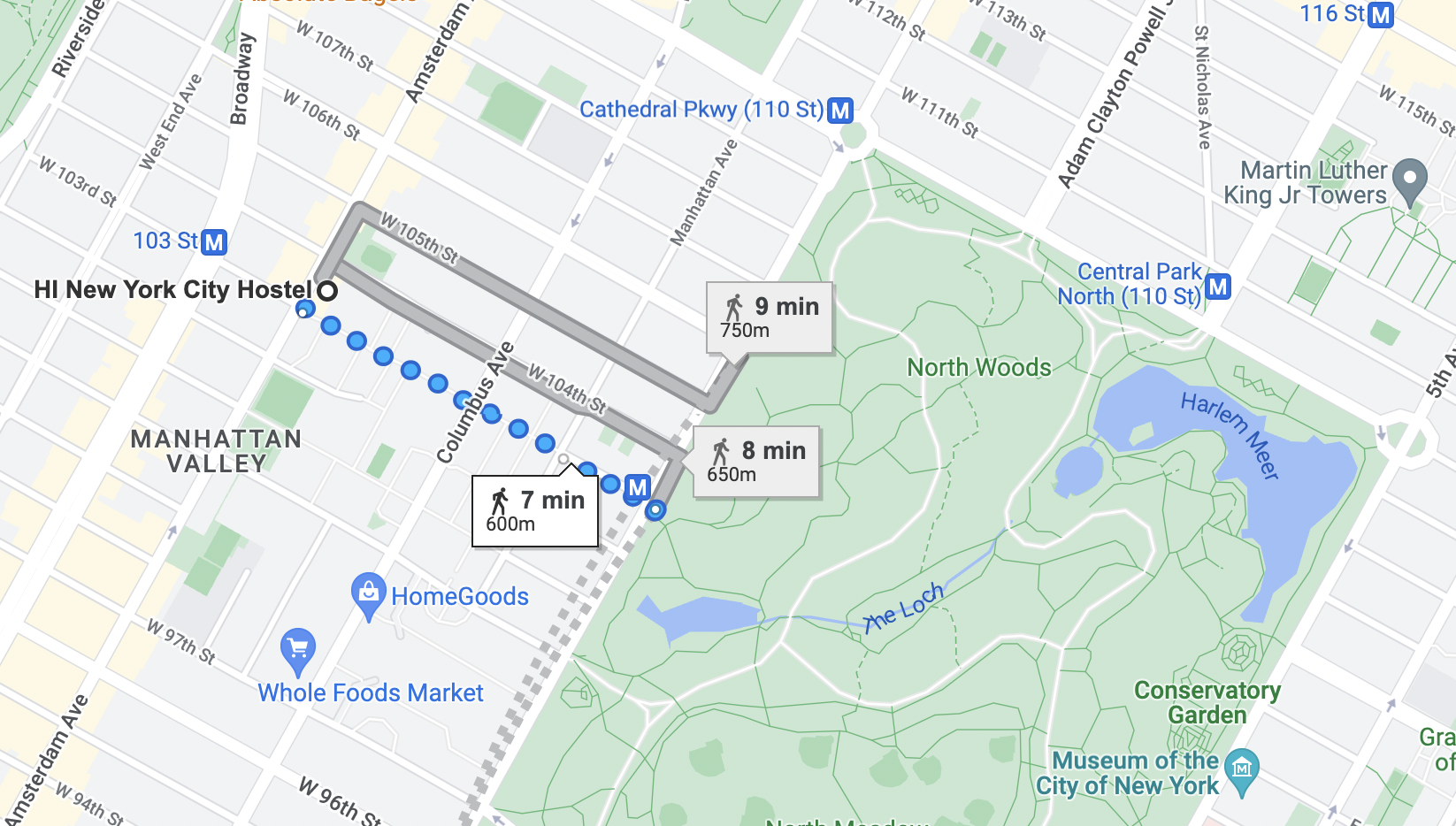Screen dimensions: 1456x826
Task: Tap the 116 St subway station
Action: coord(1380,15)
